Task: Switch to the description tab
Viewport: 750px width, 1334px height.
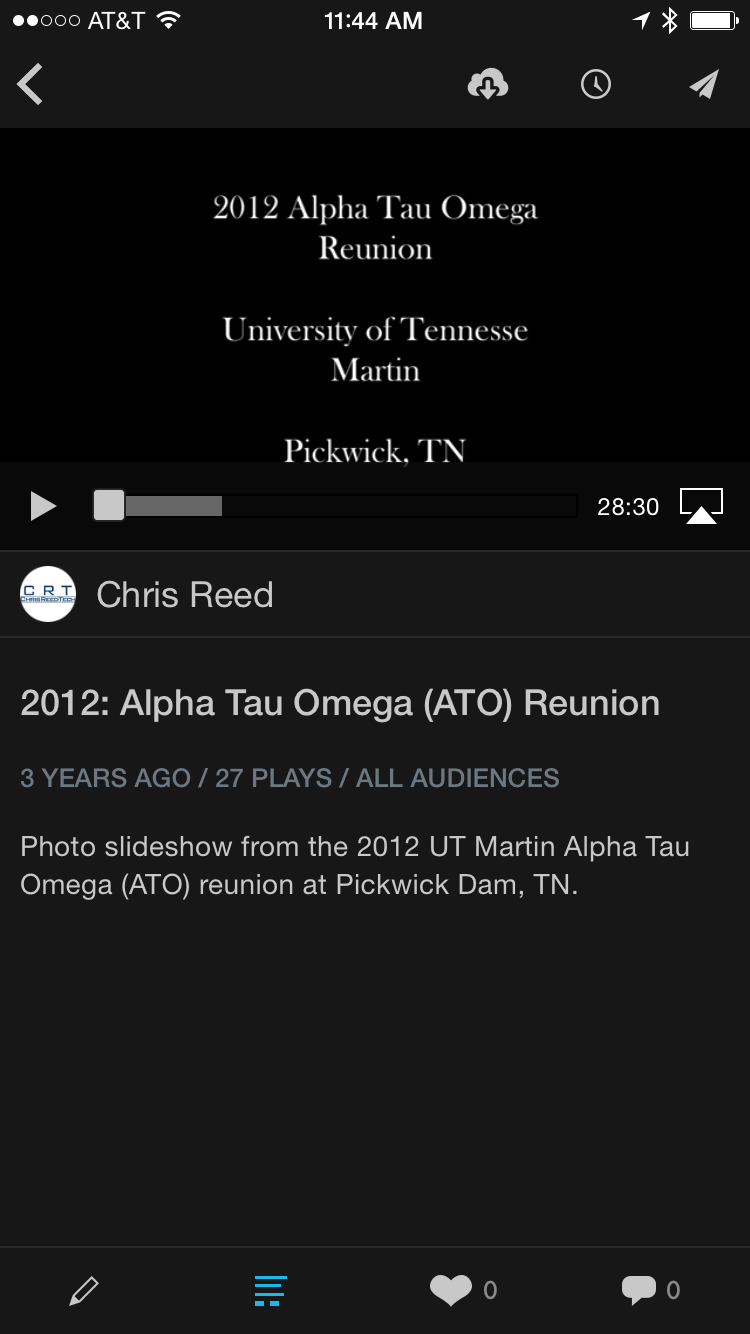Action: click(x=270, y=1290)
